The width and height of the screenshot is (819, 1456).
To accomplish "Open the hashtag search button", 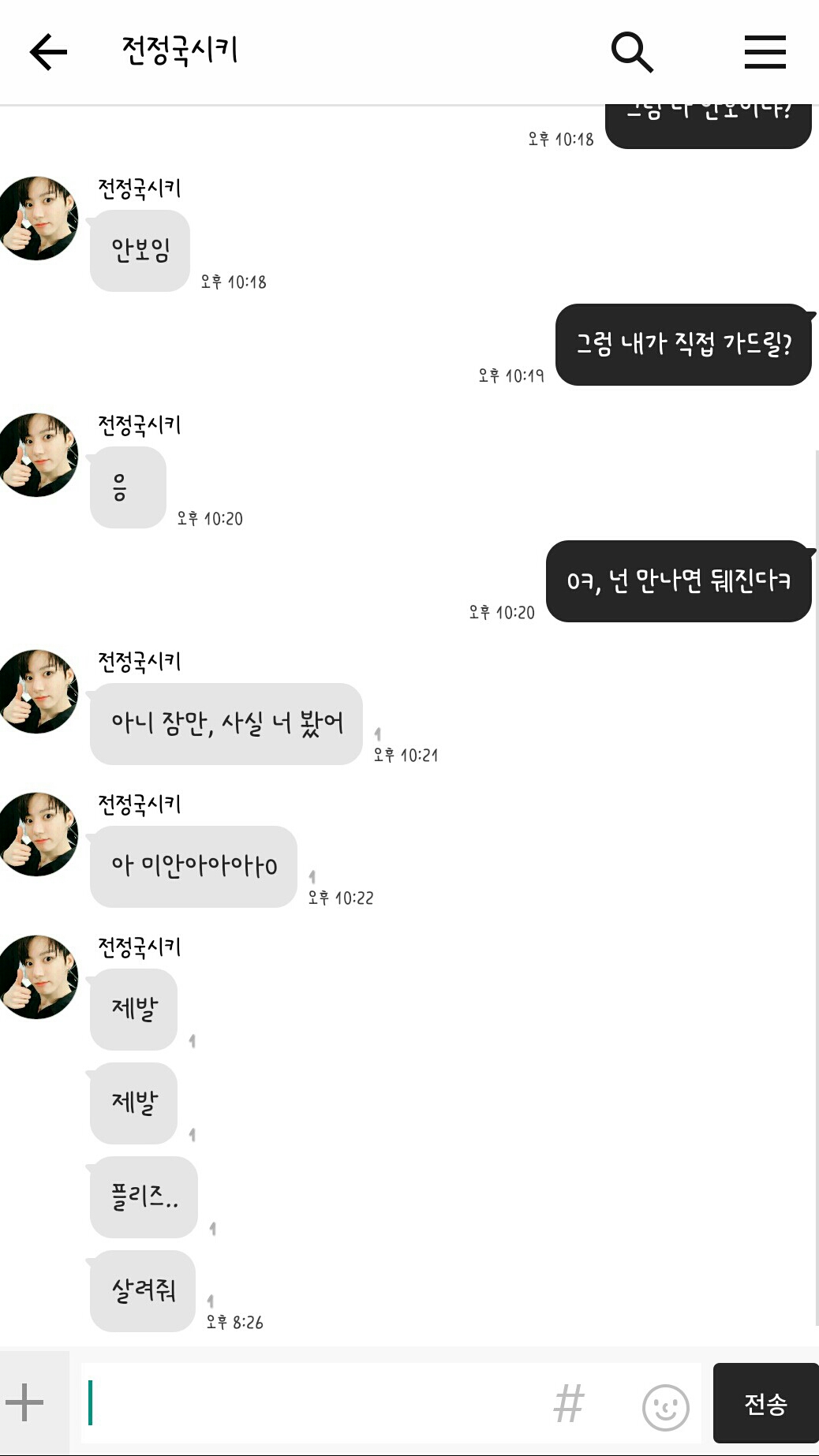I will coord(569,1404).
